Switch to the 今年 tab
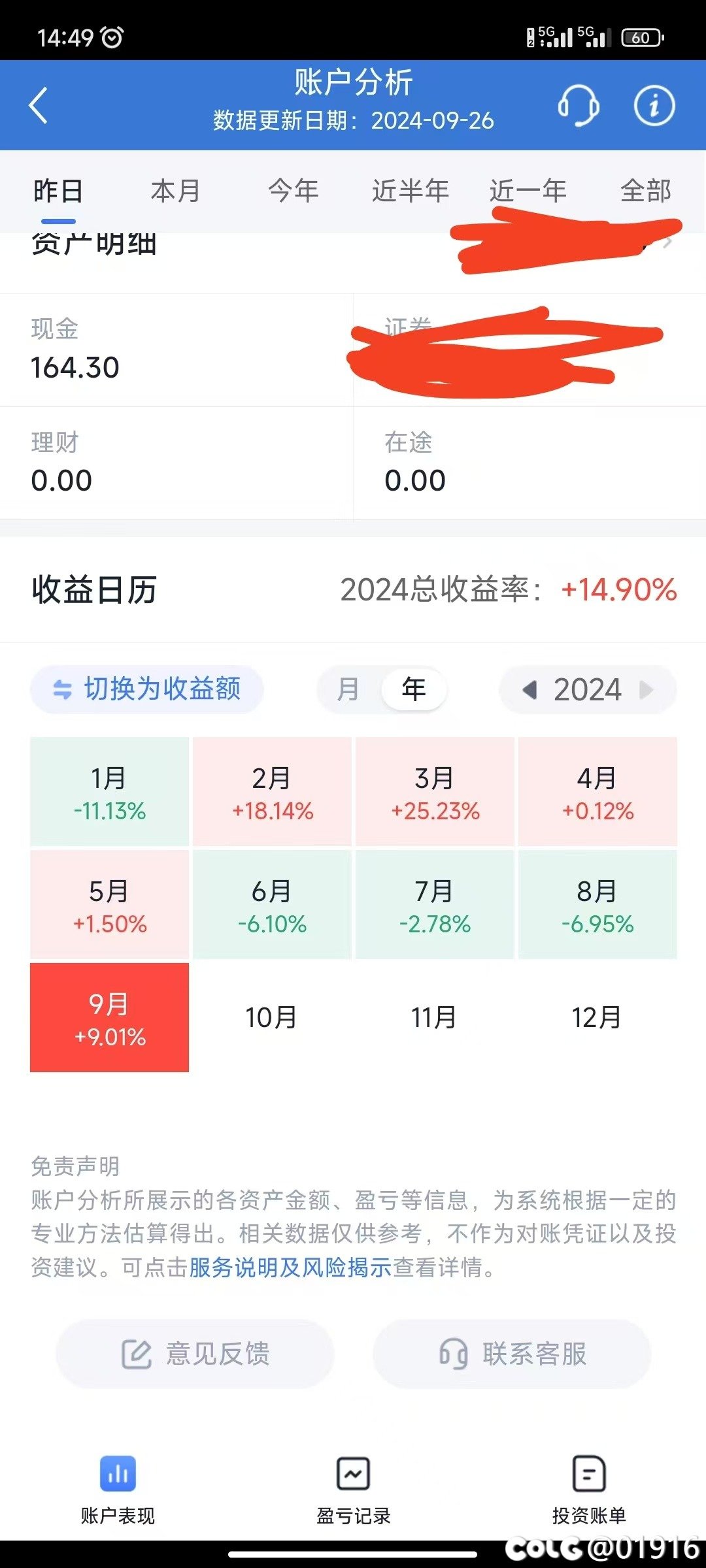 coord(293,191)
